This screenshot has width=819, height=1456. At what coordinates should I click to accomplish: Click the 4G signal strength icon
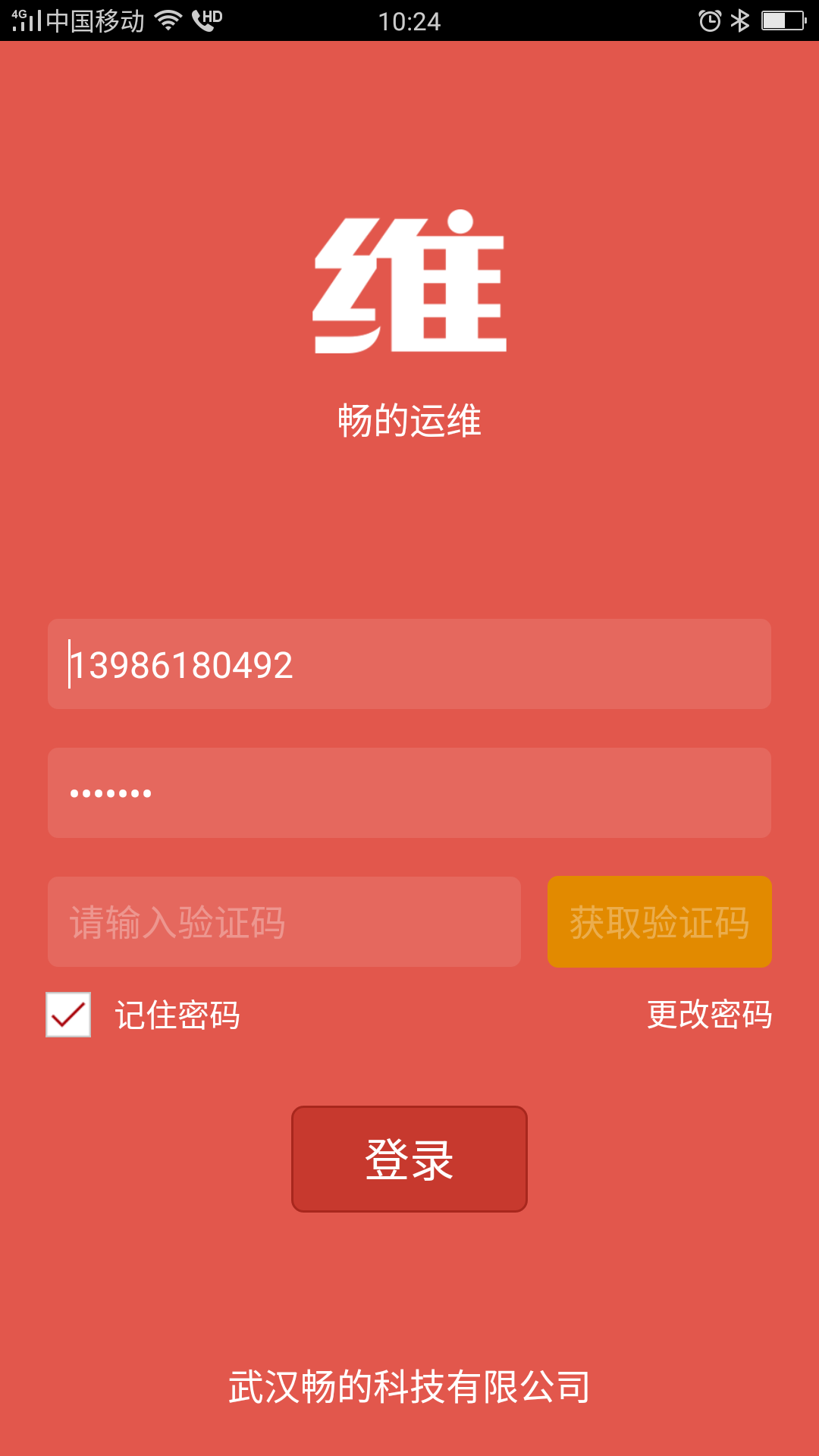click(24, 19)
